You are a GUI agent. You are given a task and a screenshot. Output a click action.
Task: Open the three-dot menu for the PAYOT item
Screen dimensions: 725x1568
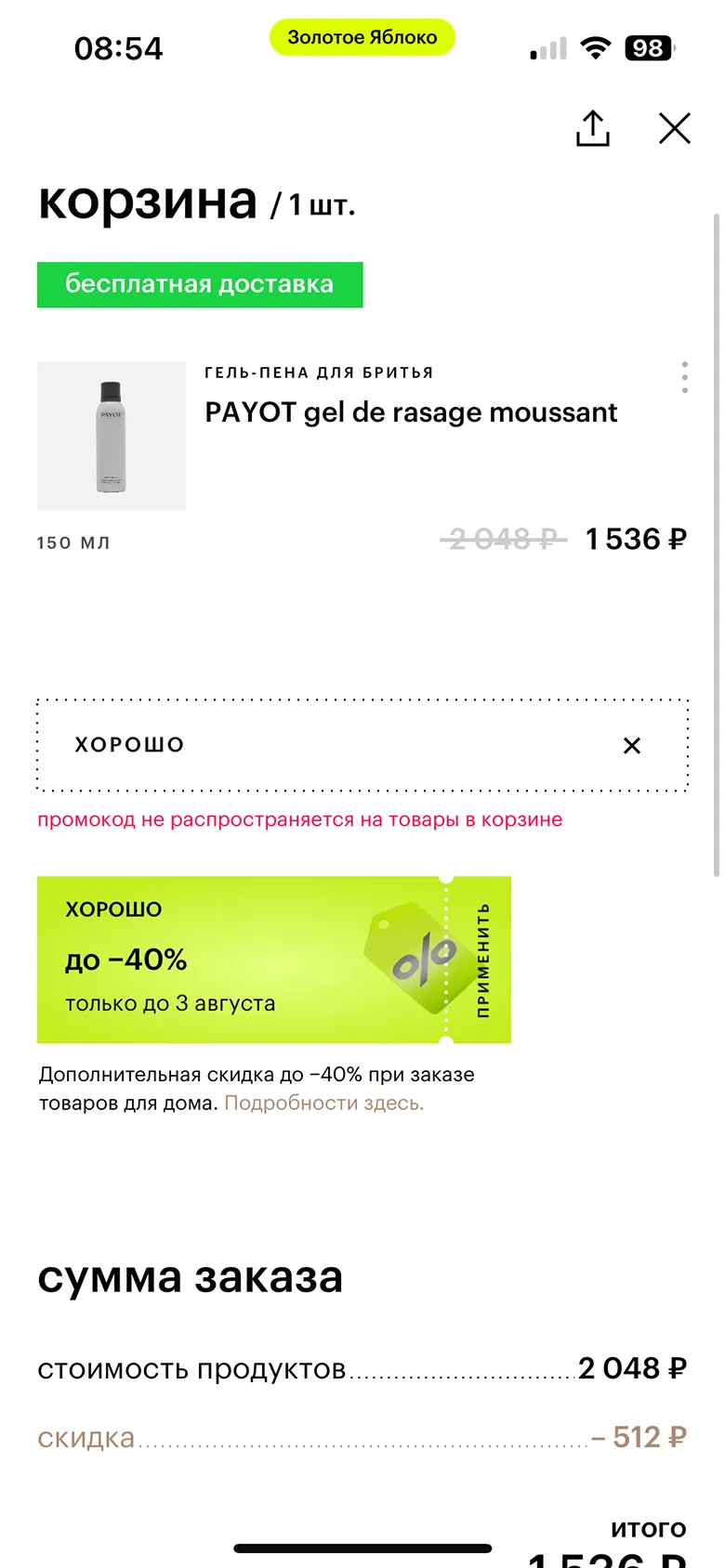click(685, 377)
